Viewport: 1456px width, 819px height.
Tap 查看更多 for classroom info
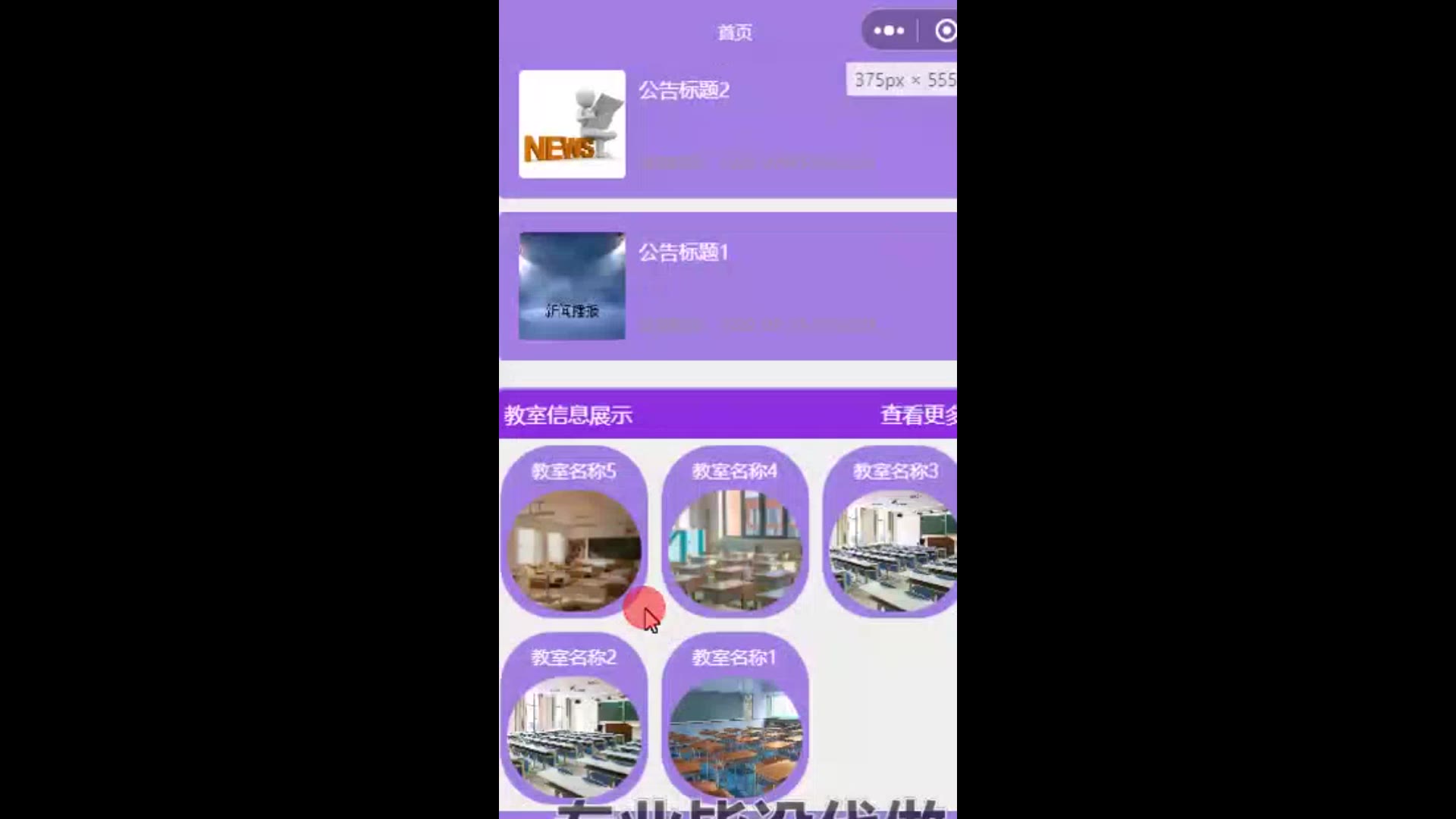(x=918, y=415)
